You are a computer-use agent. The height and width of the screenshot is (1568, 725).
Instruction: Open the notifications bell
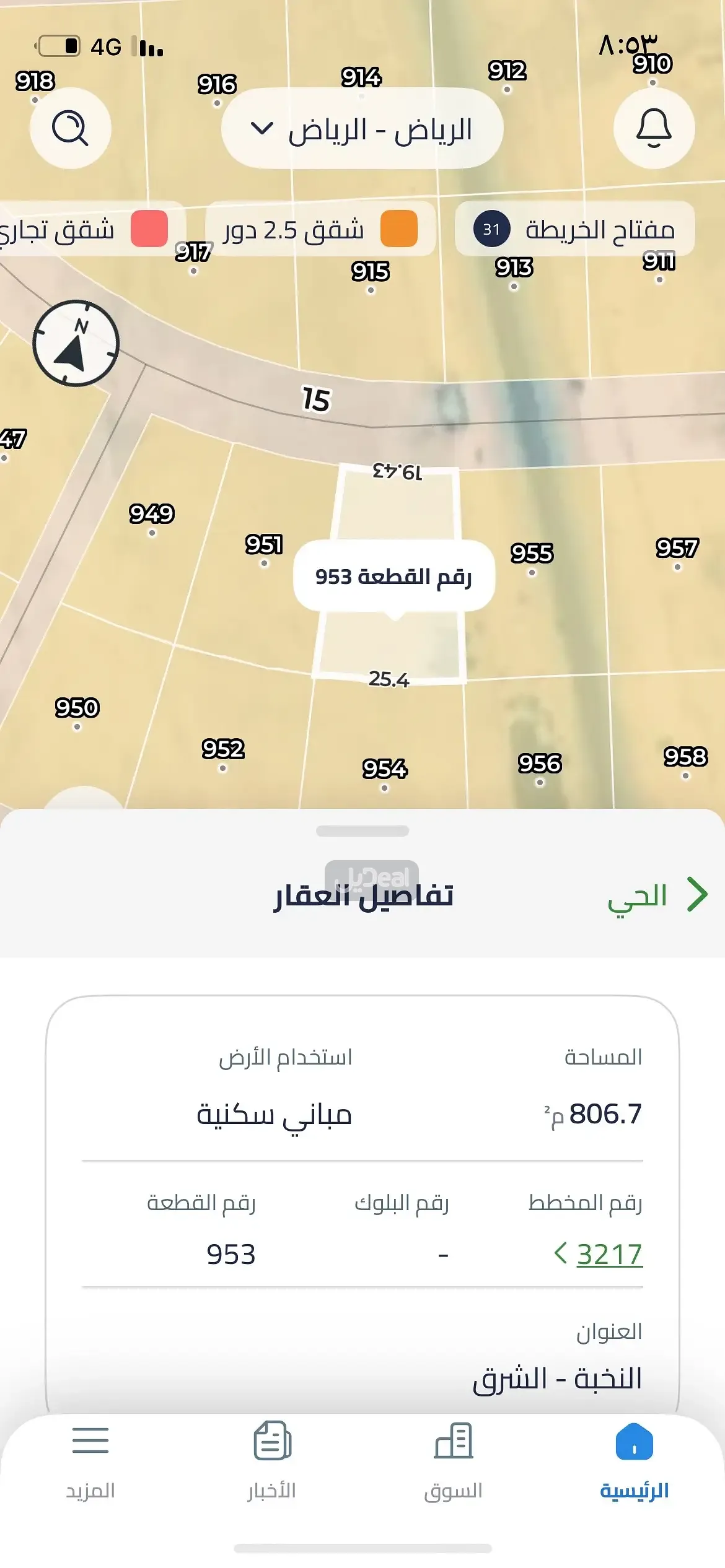654,128
